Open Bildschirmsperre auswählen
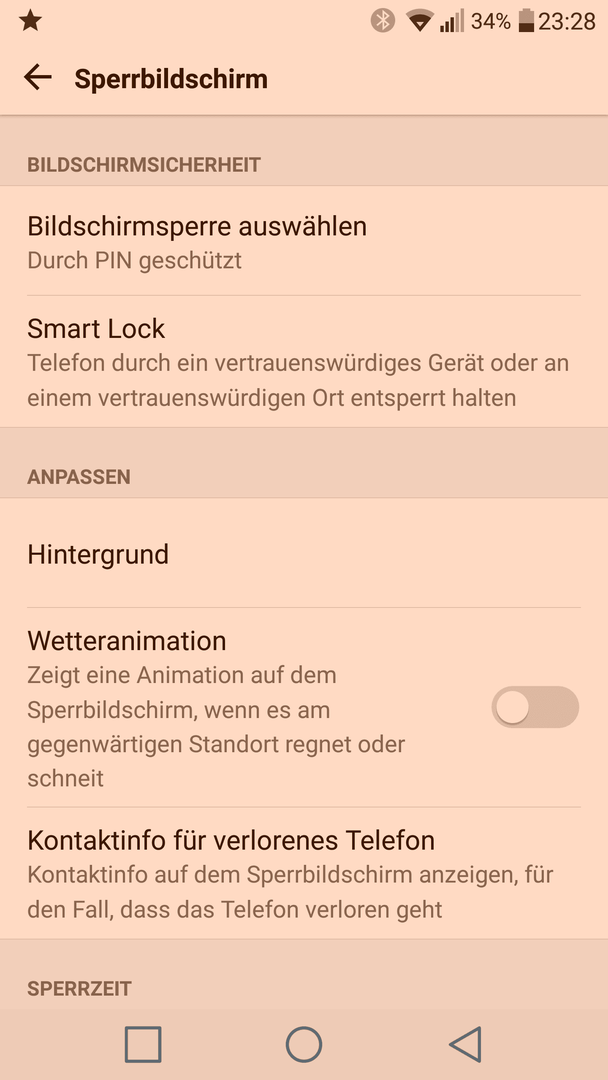The image size is (608, 1080). pyautogui.click(x=304, y=241)
